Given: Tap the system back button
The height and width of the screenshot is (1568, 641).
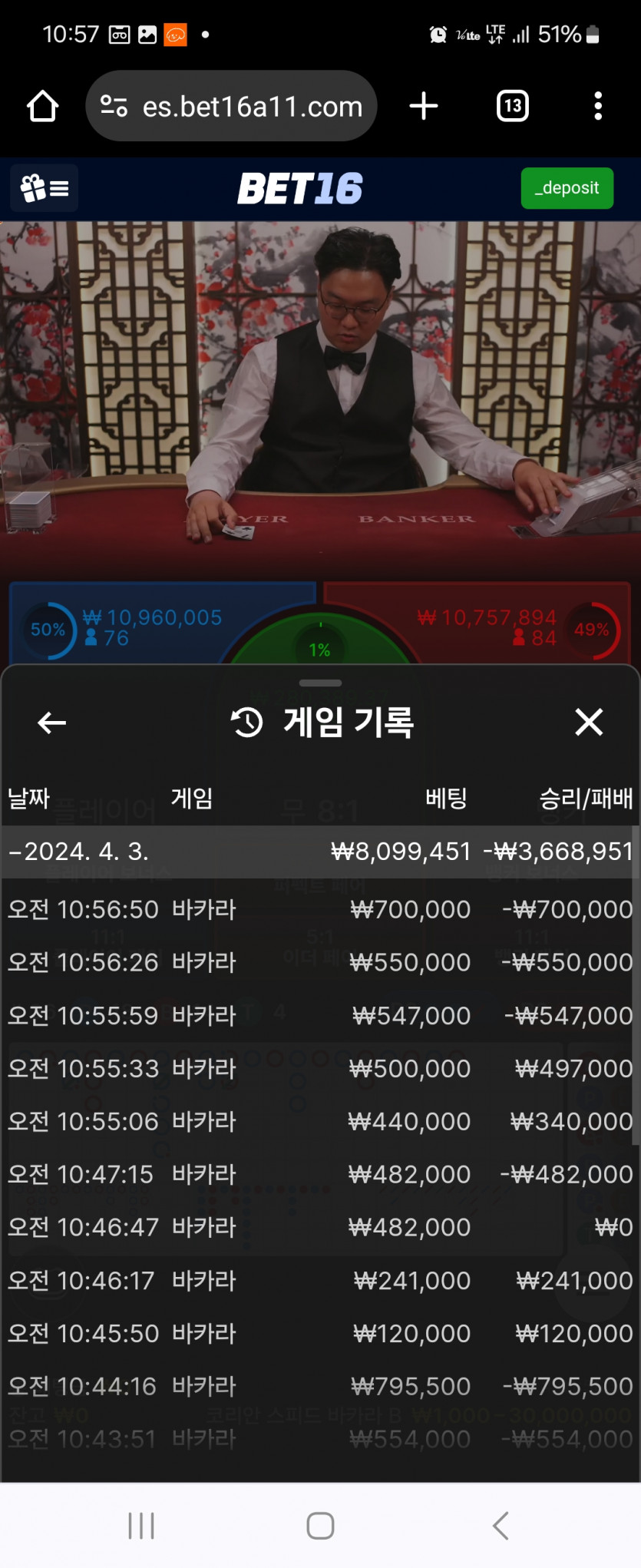Looking at the screenshot, I should click(501, 1526).
